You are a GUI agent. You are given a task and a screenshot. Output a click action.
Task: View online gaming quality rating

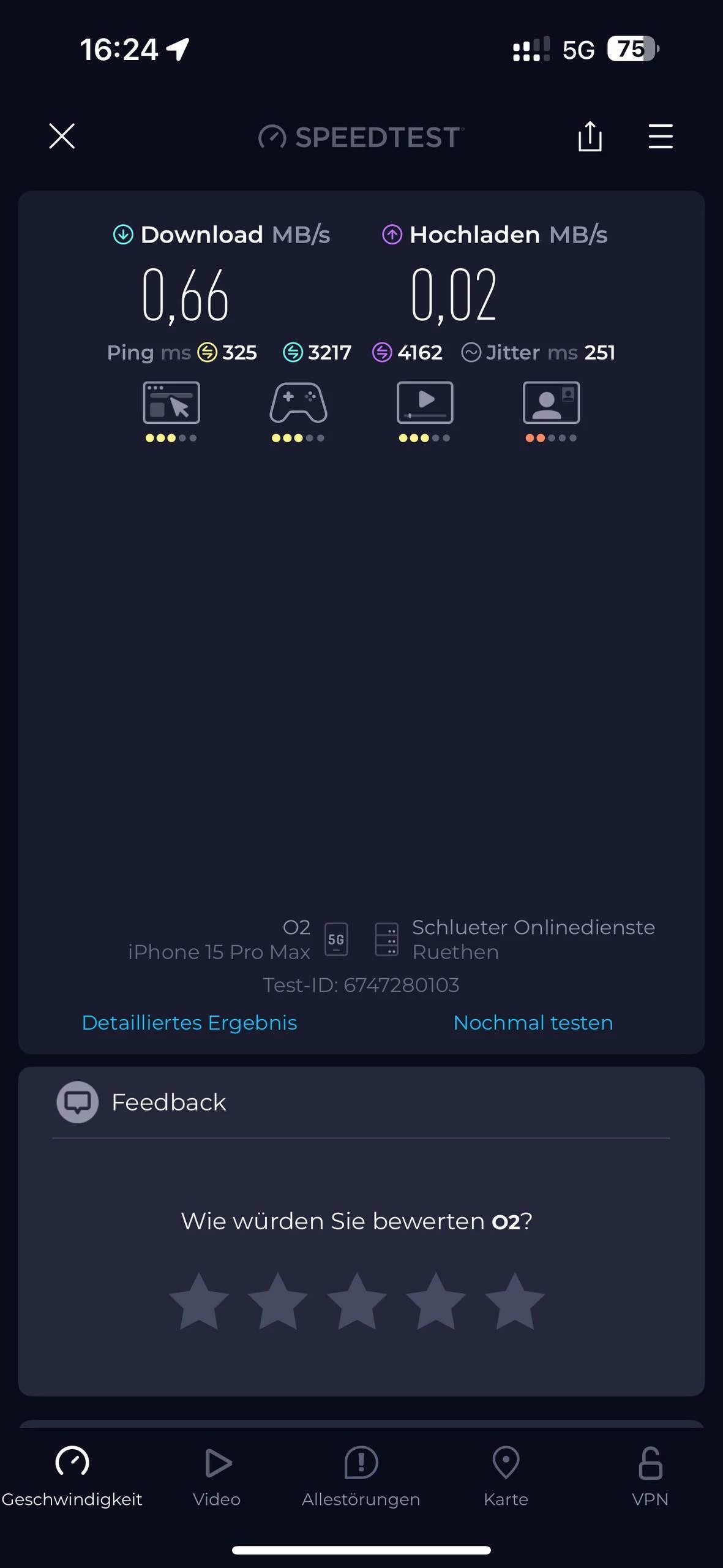(x=298, y=409)
